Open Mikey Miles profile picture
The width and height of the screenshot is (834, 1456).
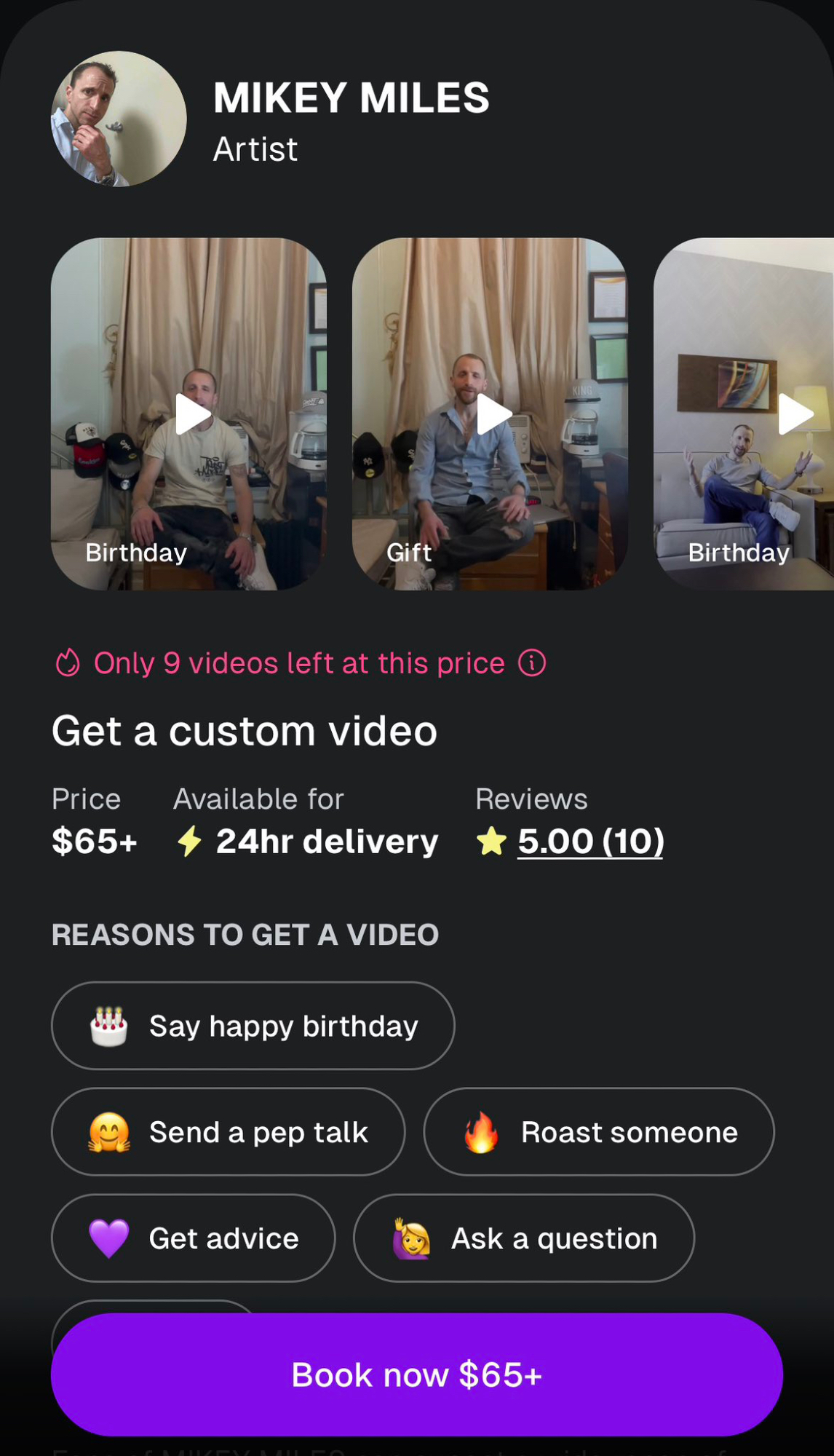click(119, 119)
